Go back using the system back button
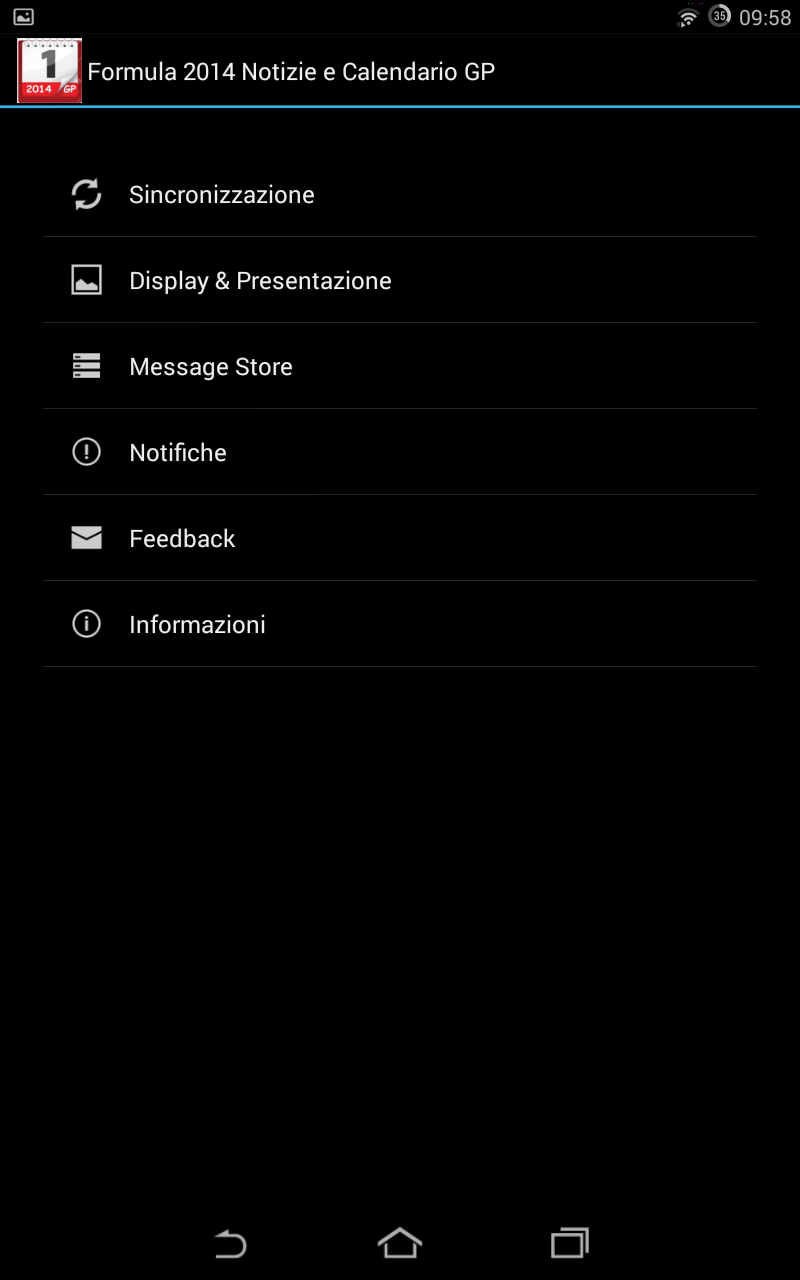The height and width of the screenshot is (1280, 800). click(x=230, y=1244)
